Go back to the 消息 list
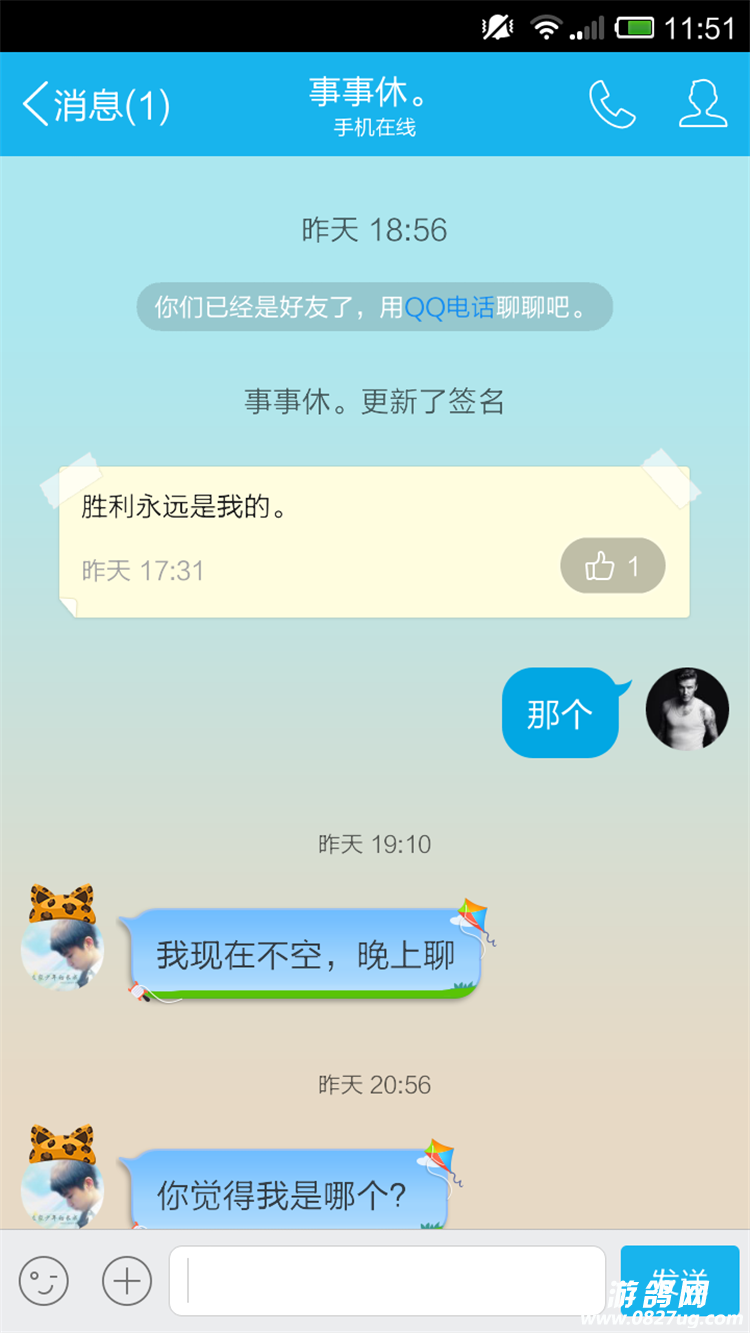The height and width of the screenshot is (1333, 750). (x=95, y=105)
